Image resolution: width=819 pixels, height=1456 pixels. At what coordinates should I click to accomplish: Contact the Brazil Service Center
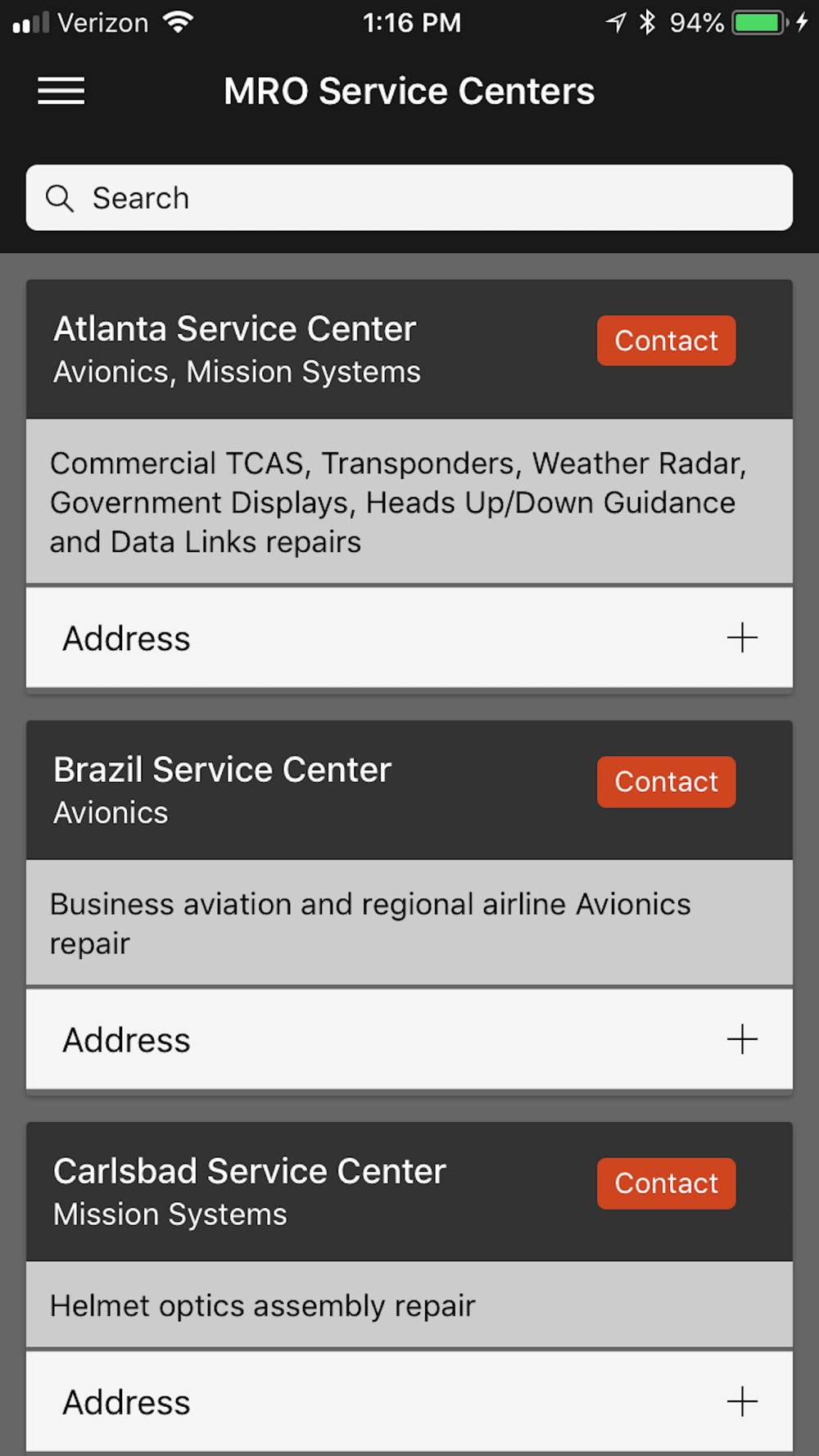[666, 782]
